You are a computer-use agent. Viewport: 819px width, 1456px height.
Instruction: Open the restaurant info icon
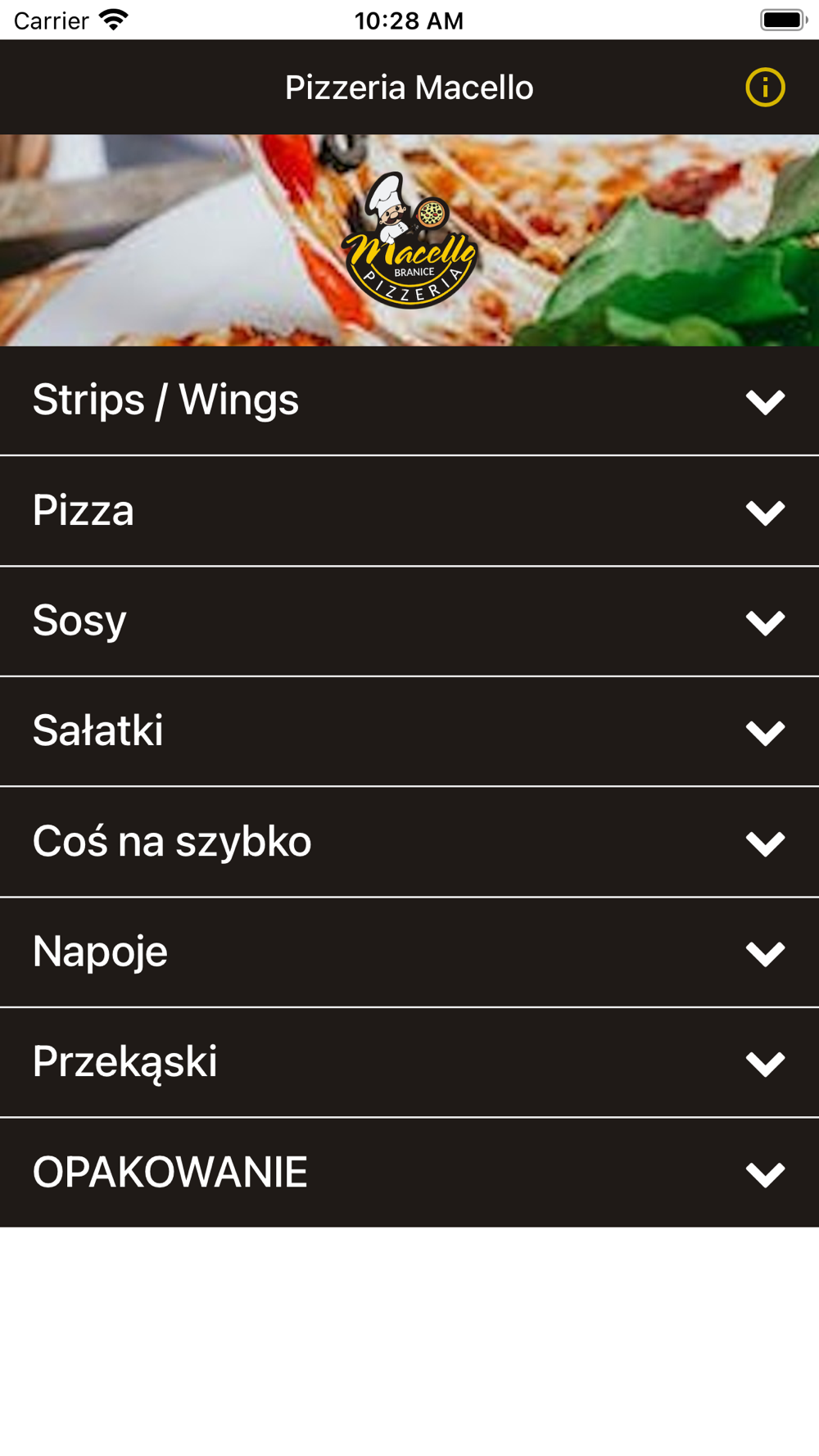[765, 88]
